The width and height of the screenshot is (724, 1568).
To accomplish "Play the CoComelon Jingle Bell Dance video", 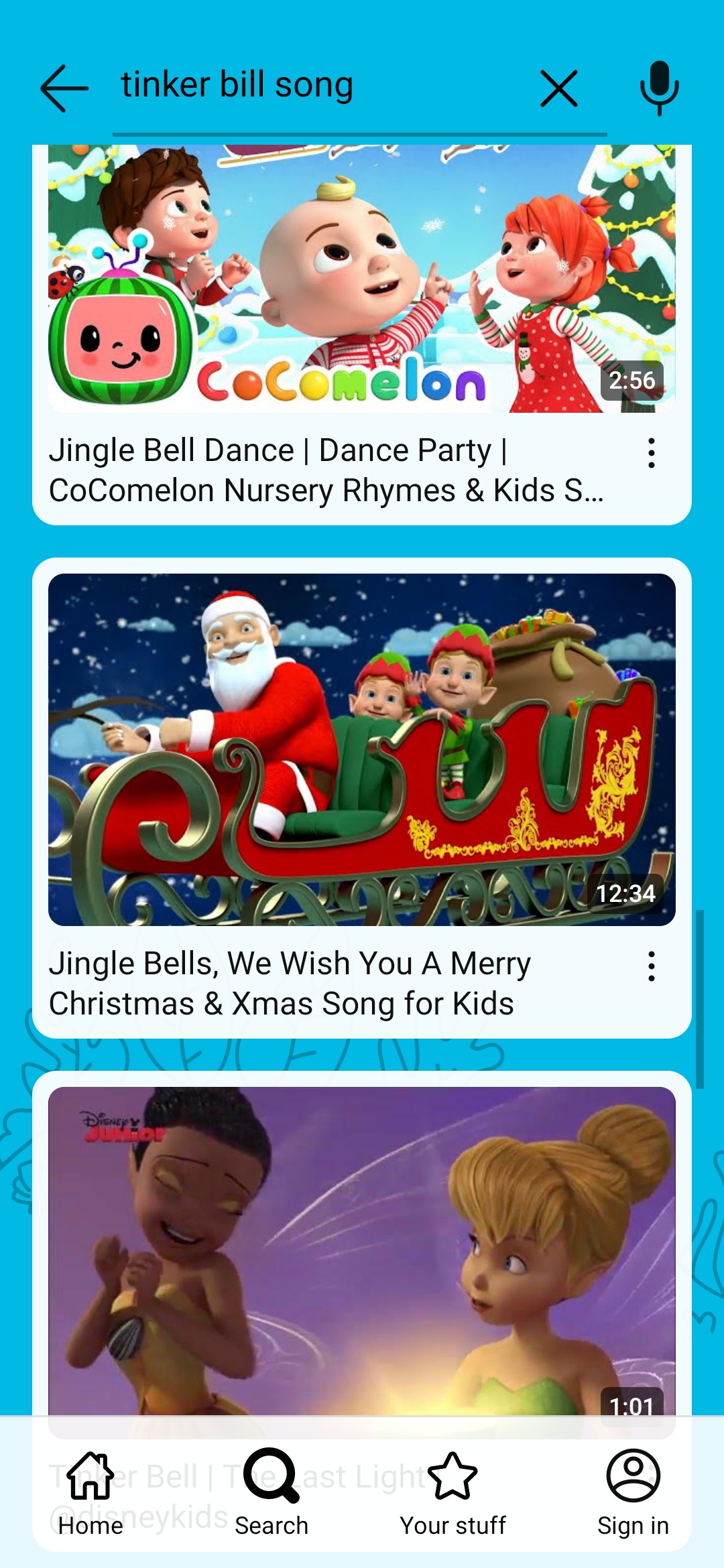I will click(362, 278).
